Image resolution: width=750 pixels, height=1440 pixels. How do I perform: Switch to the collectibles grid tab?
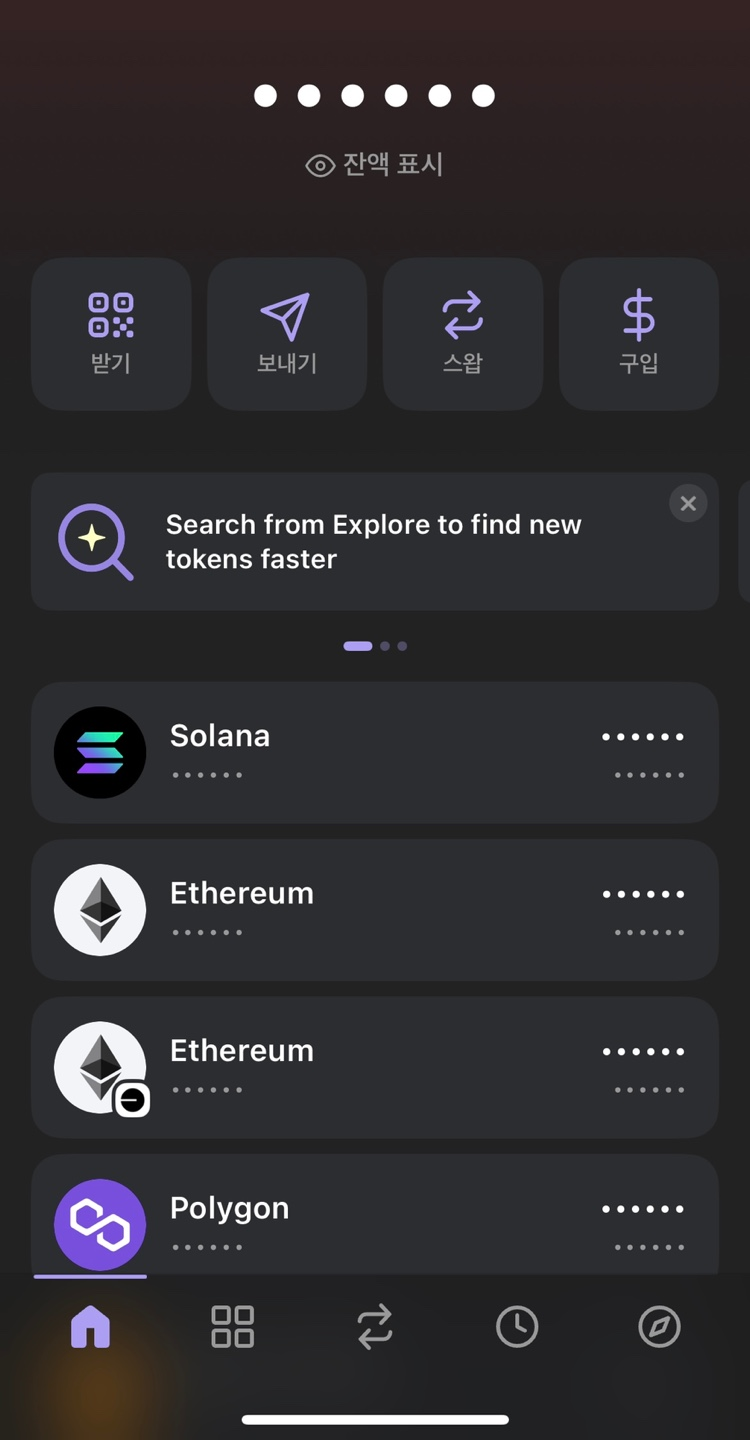pyautogui.click(x=233, y=1327)
